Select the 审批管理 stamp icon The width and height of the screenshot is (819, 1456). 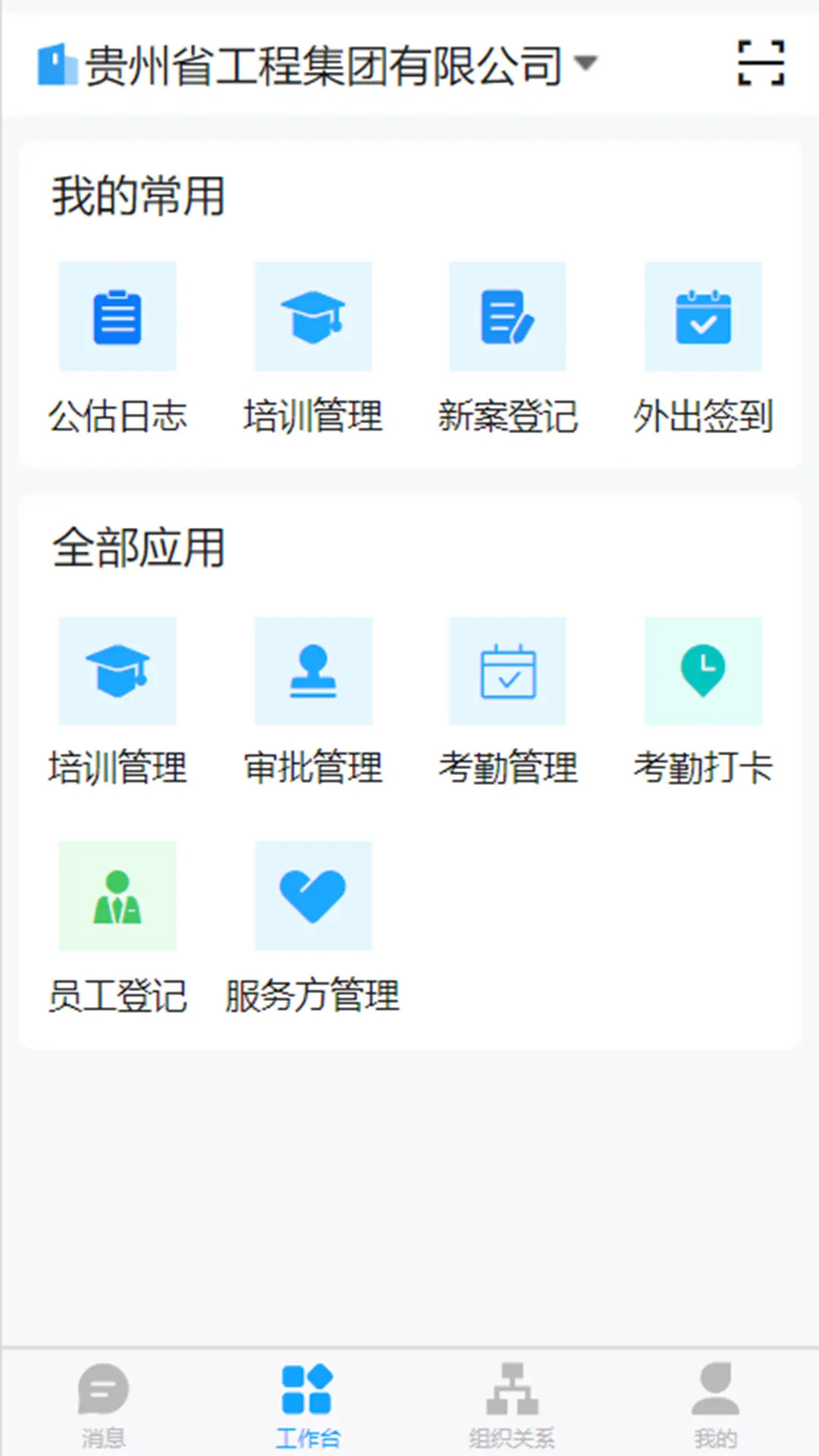click(x=313, y=671)
